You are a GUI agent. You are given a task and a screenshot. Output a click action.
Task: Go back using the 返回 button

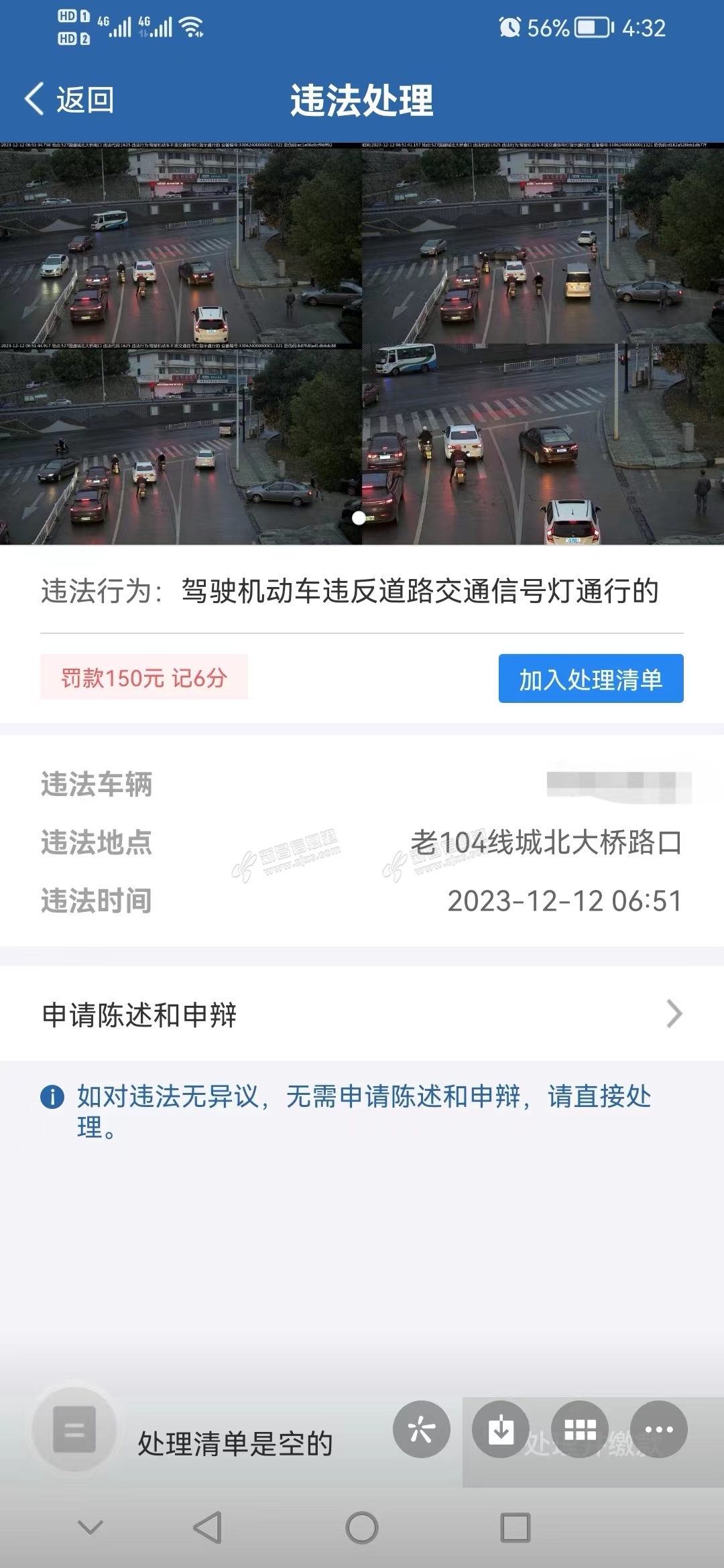tap(70, 100)
